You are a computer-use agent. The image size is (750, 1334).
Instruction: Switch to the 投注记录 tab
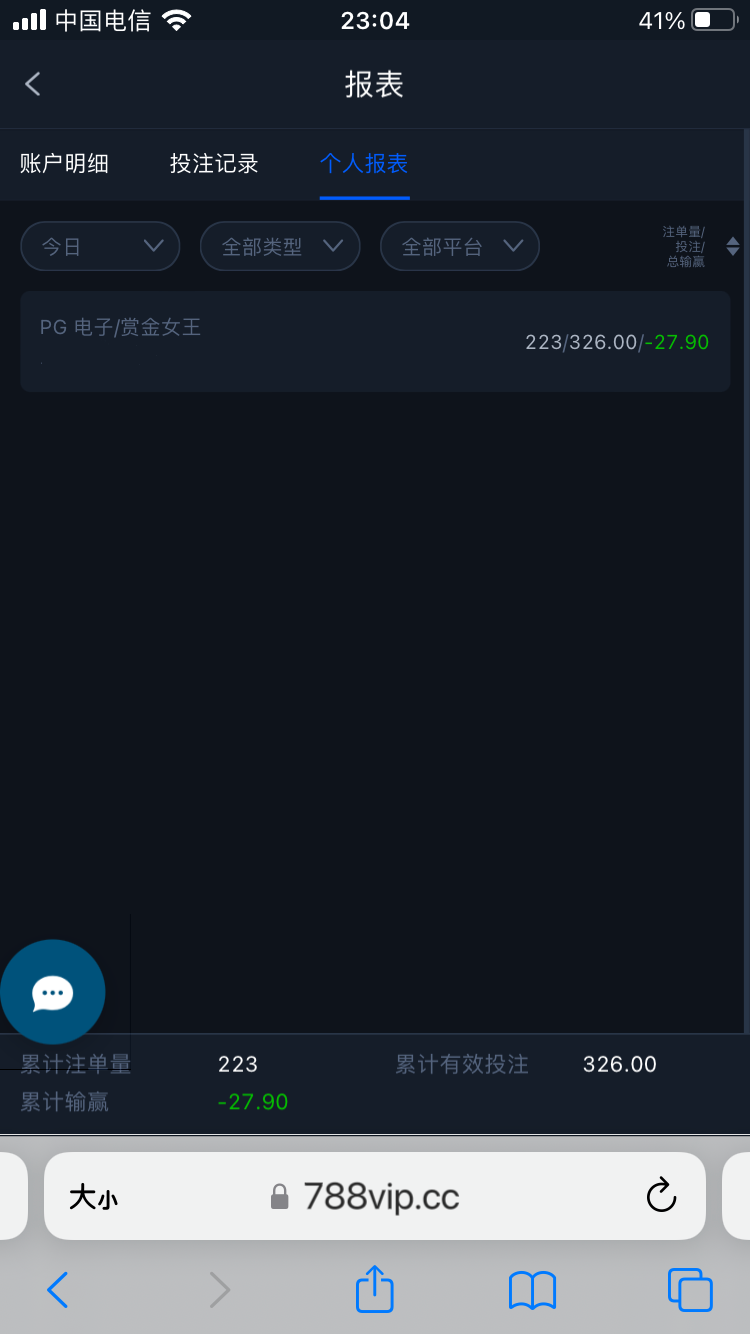point(213,164)
